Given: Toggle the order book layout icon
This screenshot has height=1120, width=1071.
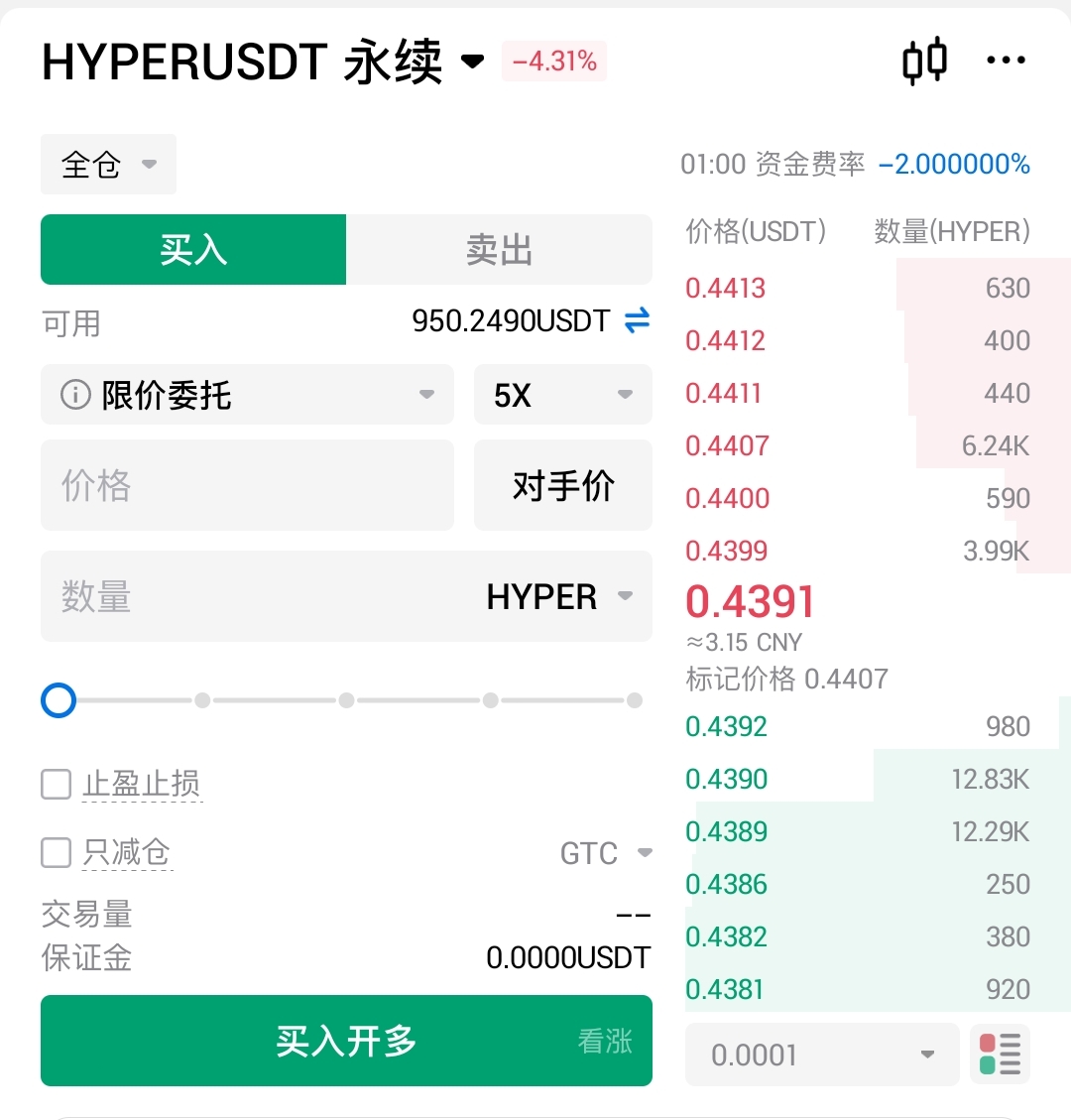Looking at the screenshot, I should pos(1000,1055).
